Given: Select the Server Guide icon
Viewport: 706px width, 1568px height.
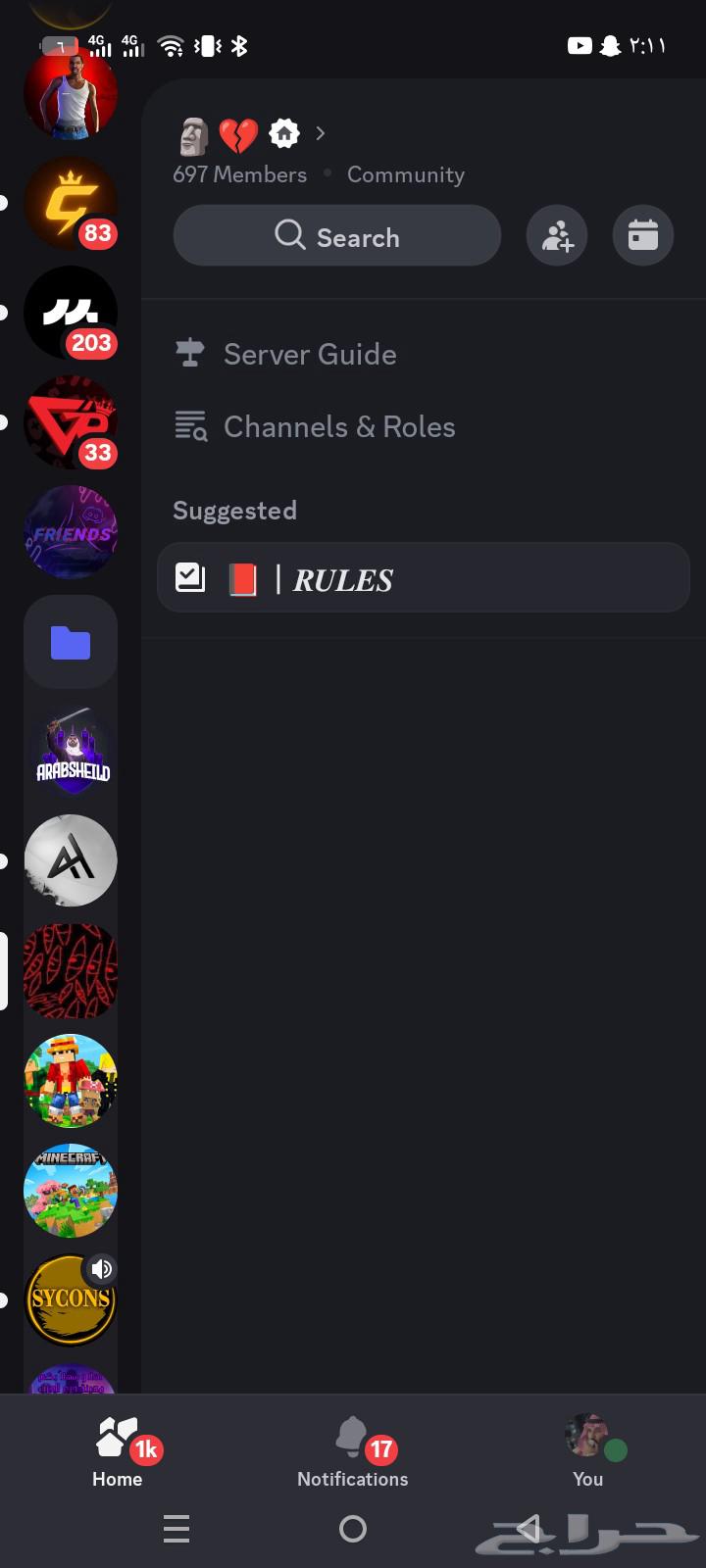Looking at the screenshot, I should tap(191, 353).
